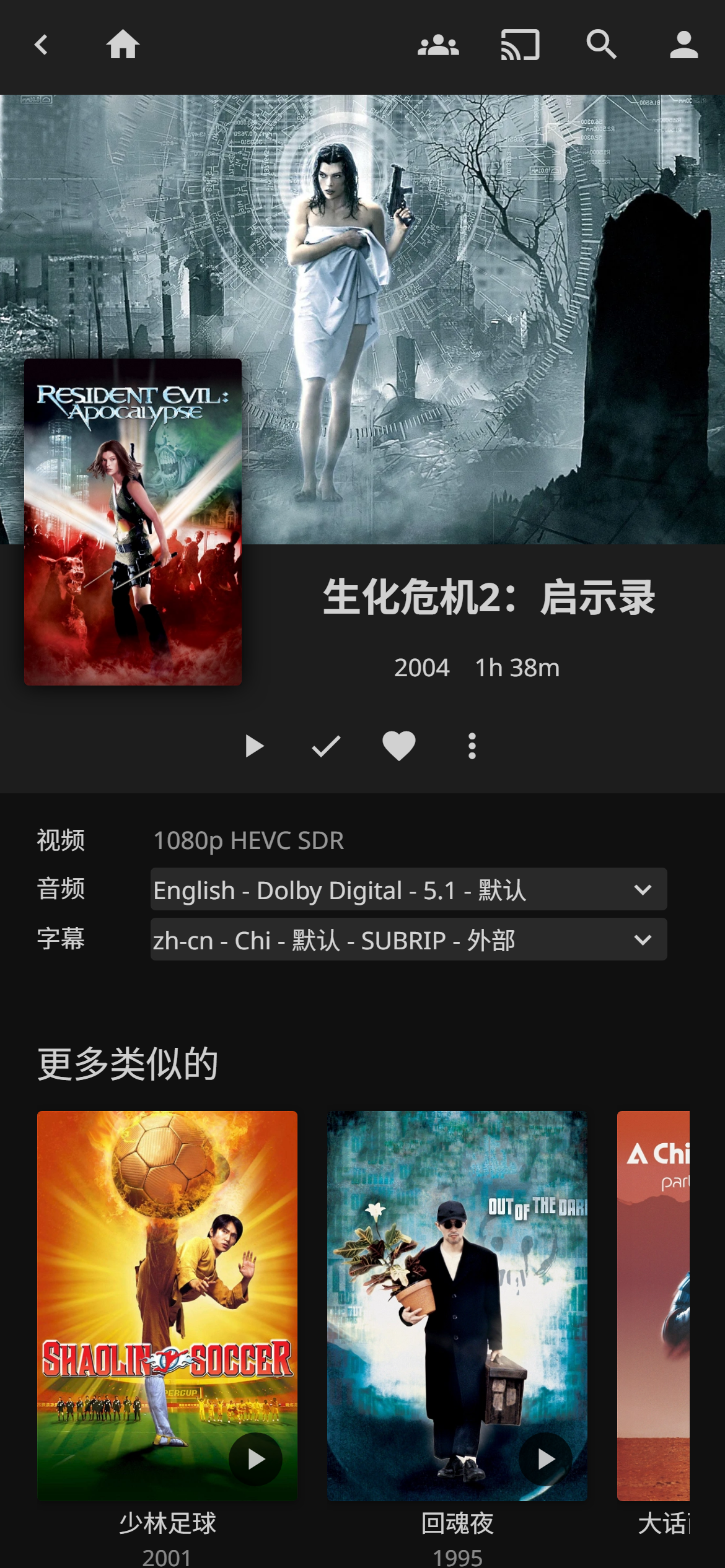Mark the movie as watched with the checkmark
This screenshot has width=725, height=1568.
[325, 747]
